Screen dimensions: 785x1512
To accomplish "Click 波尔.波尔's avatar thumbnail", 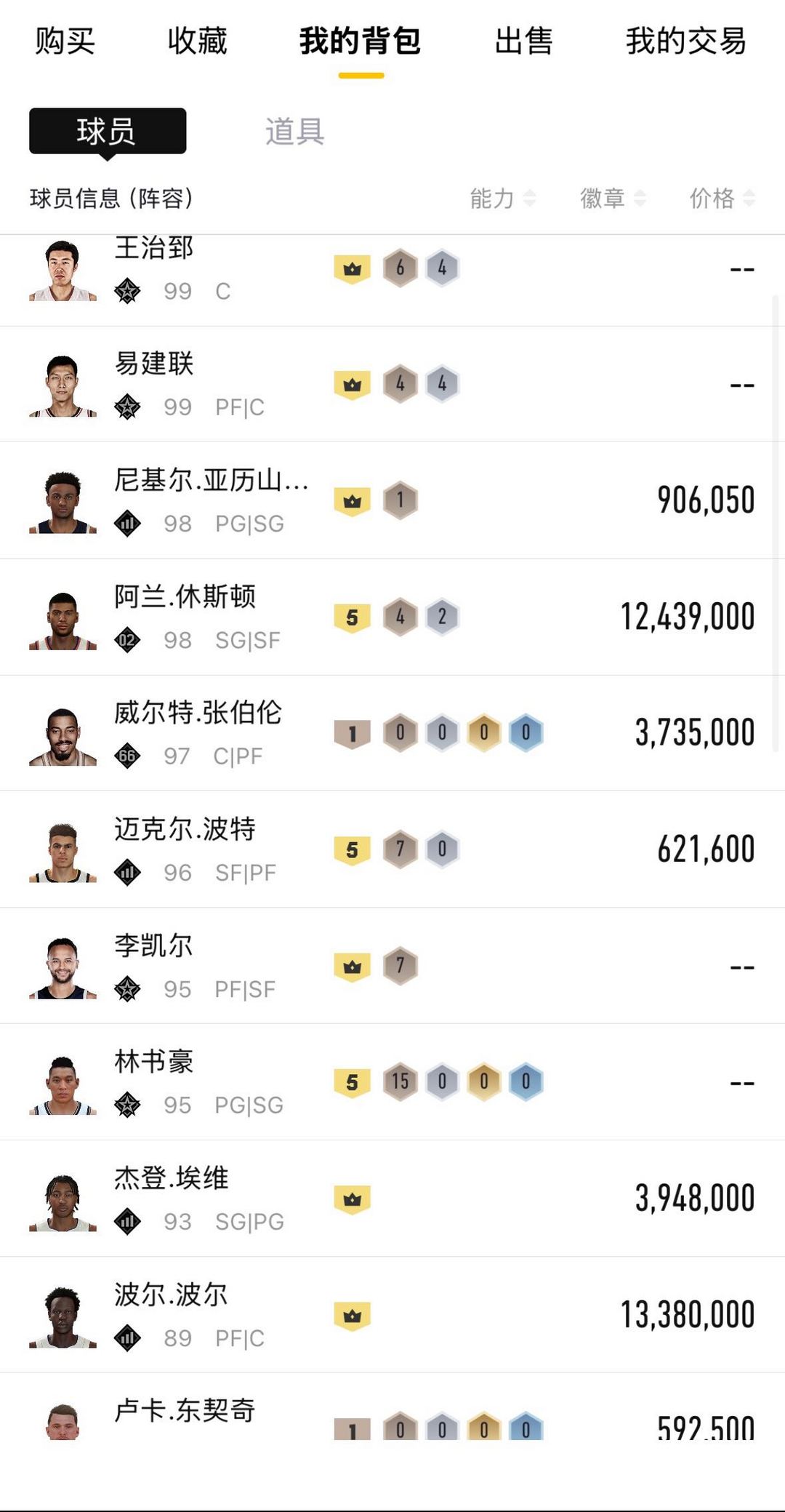I will 63,1314.
